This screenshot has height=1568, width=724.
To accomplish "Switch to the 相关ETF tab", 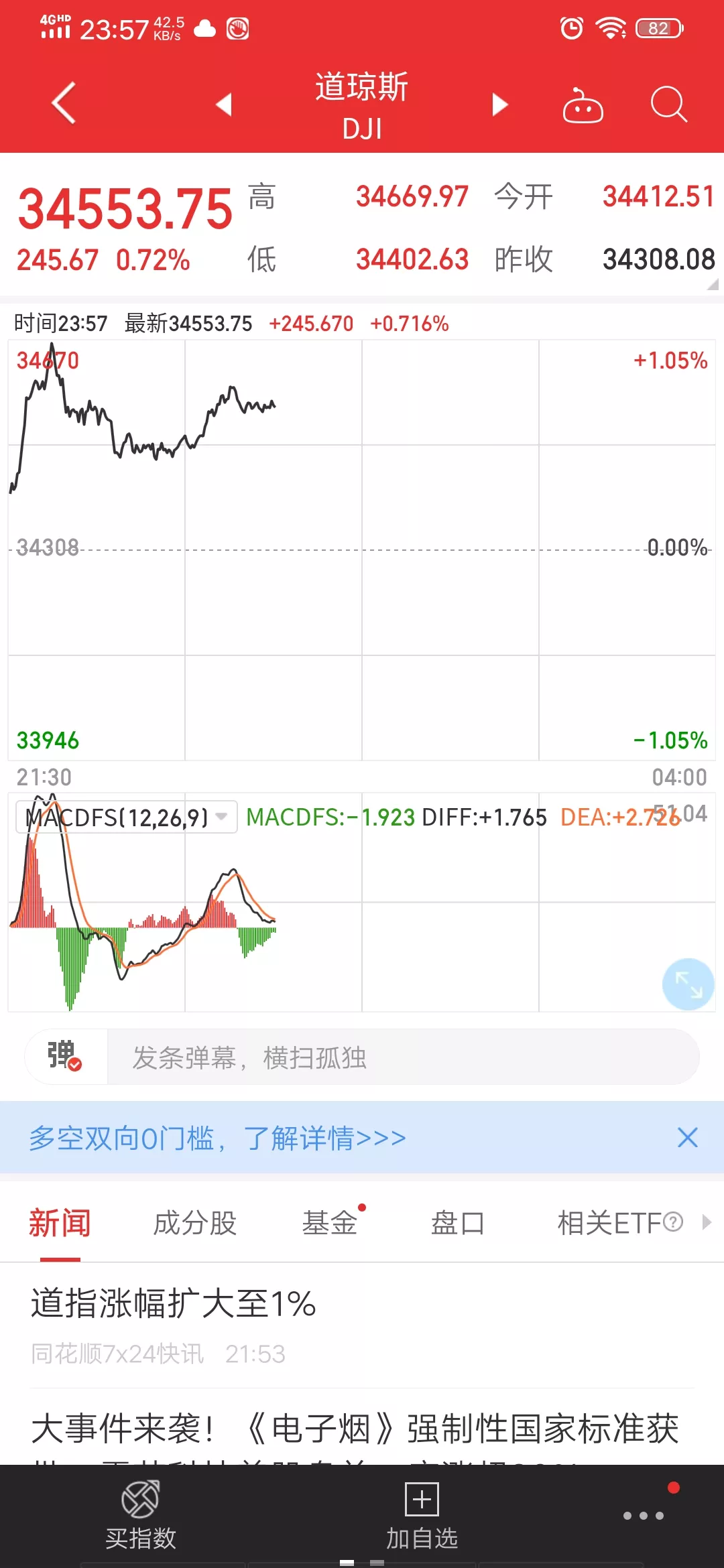I will click(619, 1223).
